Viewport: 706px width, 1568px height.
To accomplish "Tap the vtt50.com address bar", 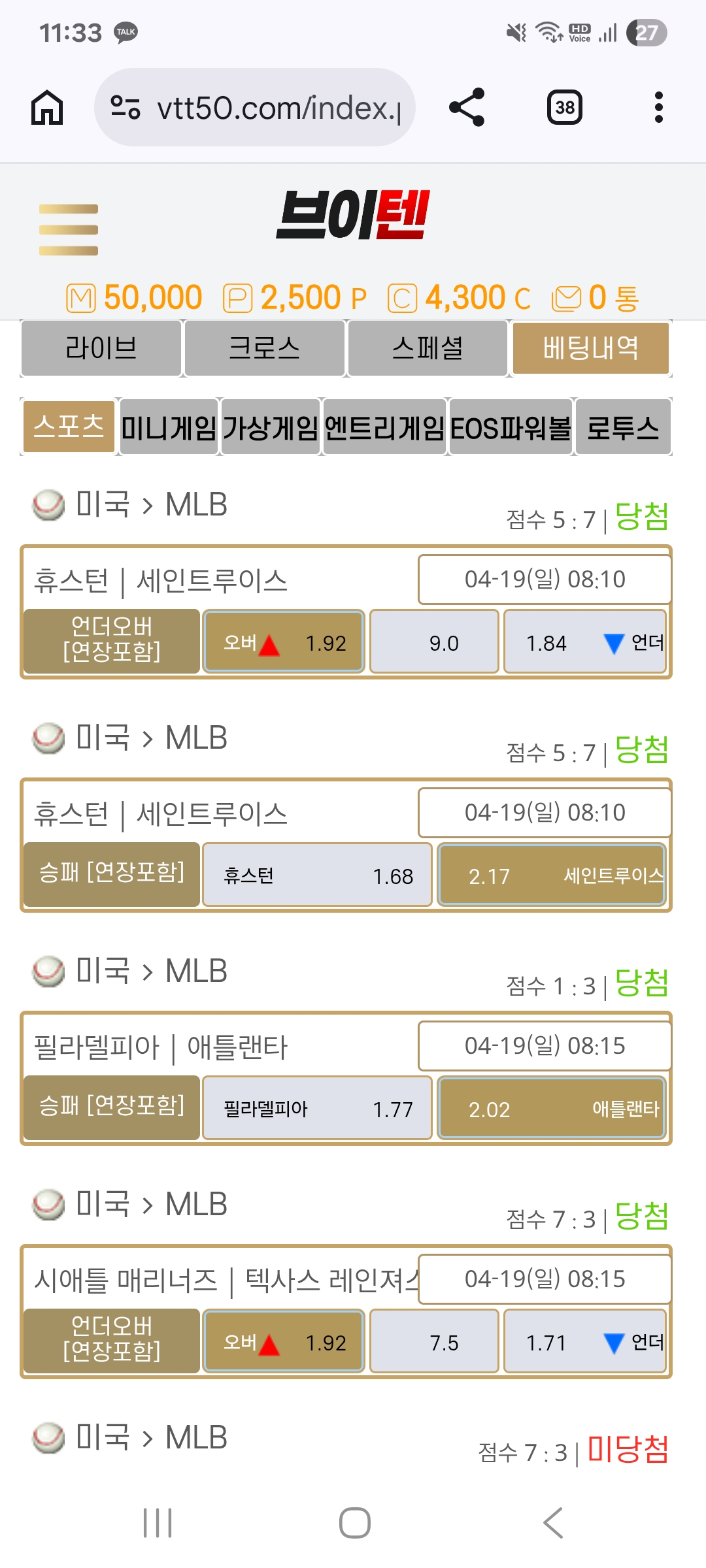I will tap(255, 108).
